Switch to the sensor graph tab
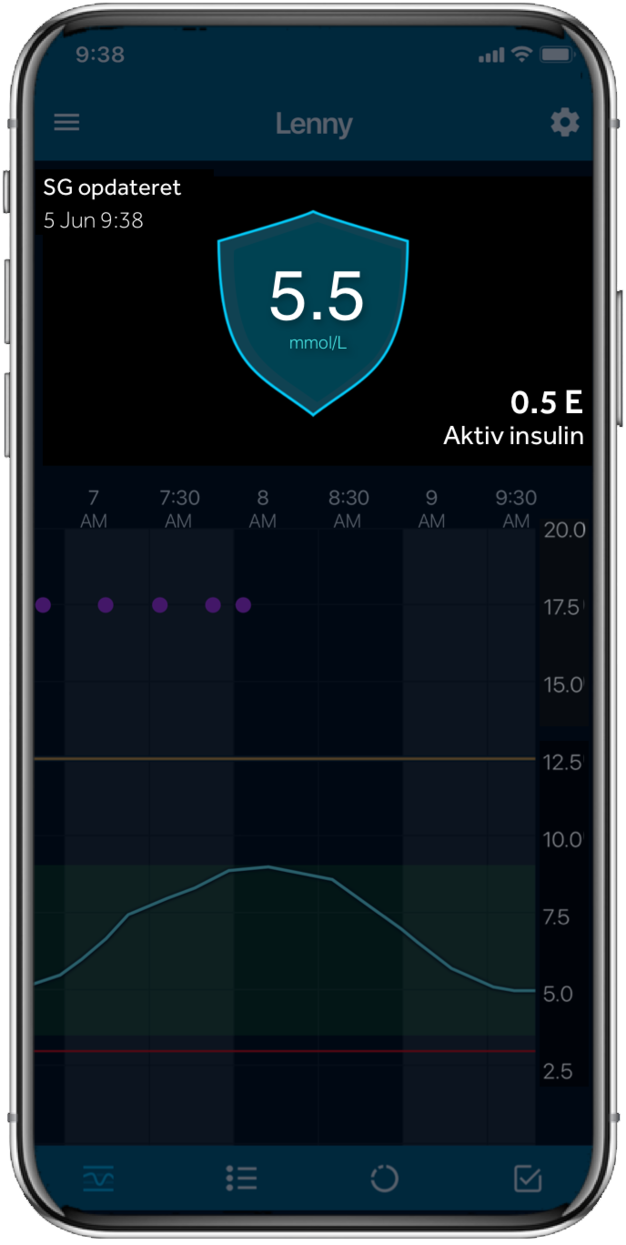Image resolution: width=626 pixels, height=1245 pixels. 98,1178
